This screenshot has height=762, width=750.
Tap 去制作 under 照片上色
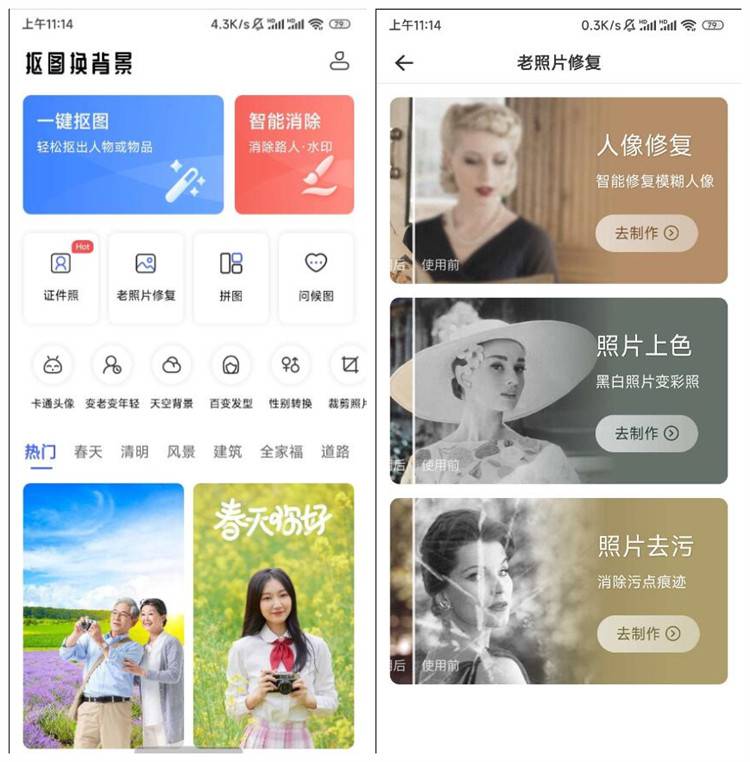pos(646,433)
